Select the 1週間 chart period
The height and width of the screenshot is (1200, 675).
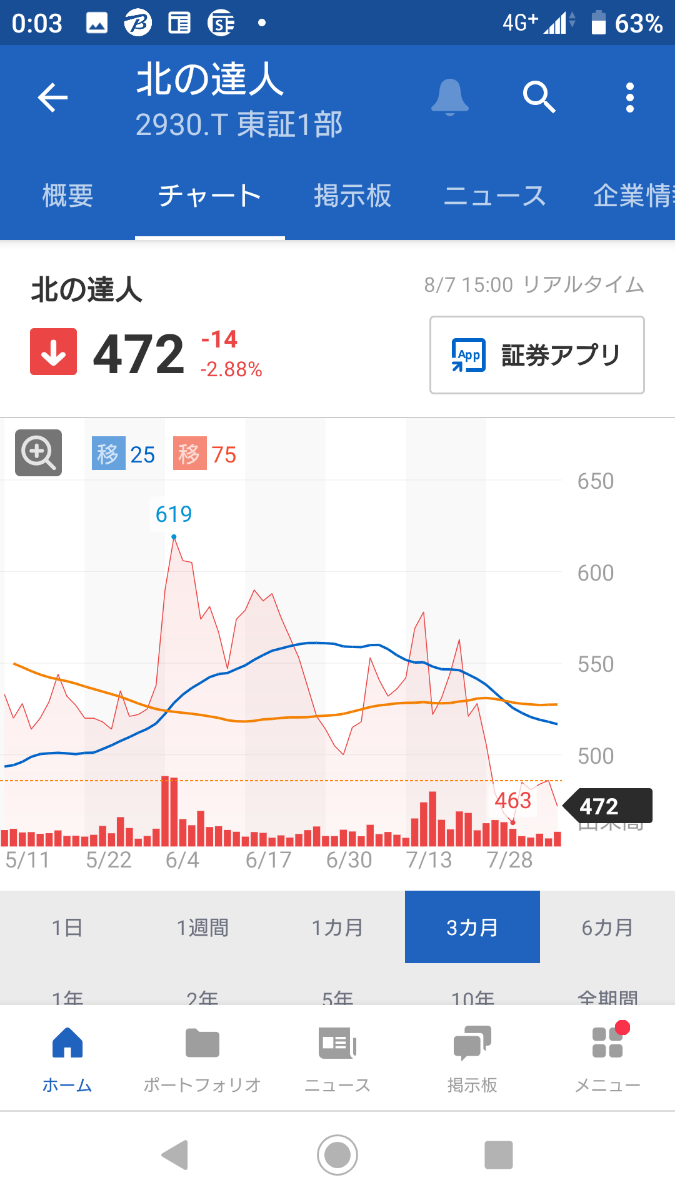click(x=202, y=927)
